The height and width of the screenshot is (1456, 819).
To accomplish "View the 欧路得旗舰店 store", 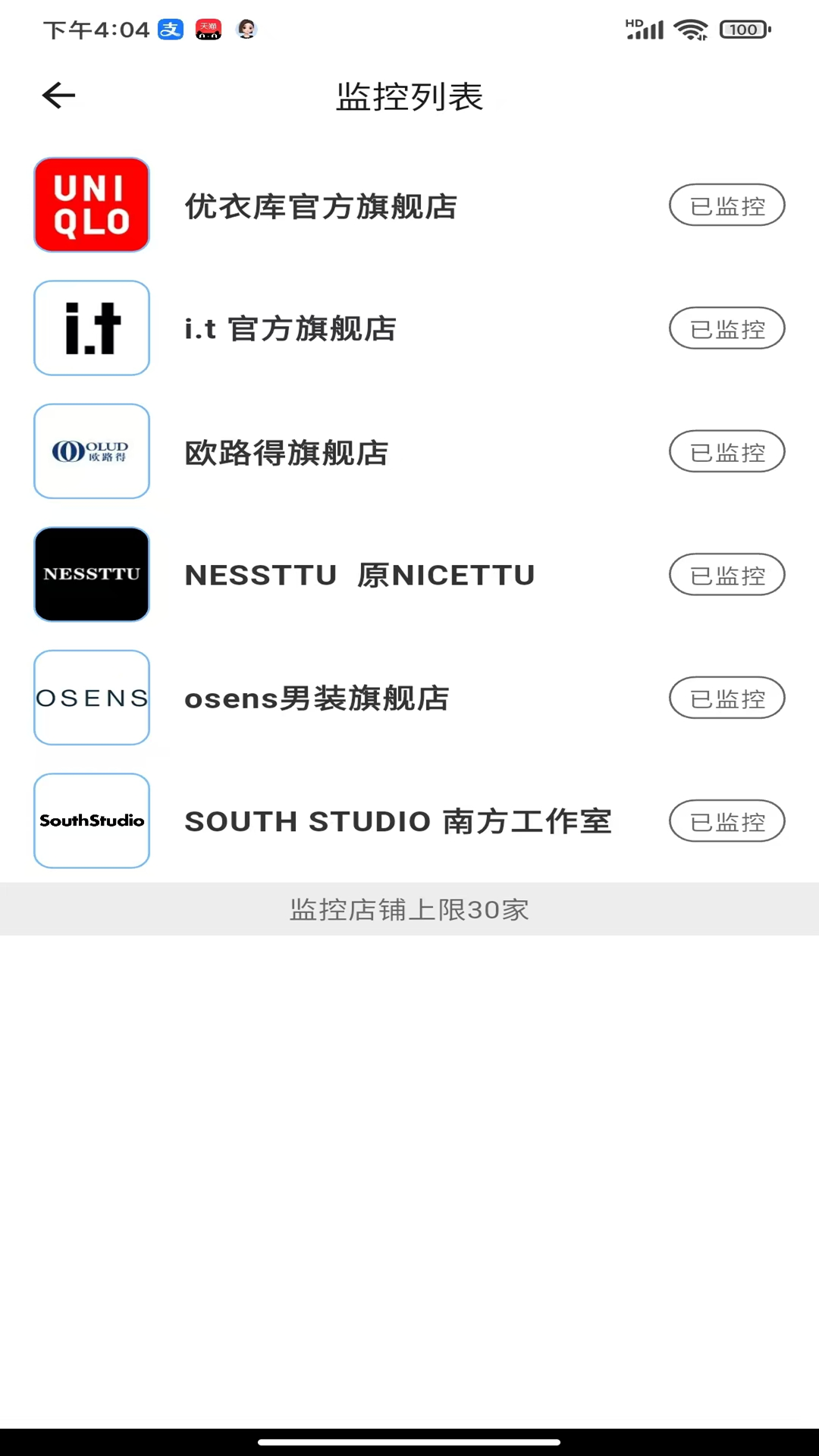I will [287, 453].
